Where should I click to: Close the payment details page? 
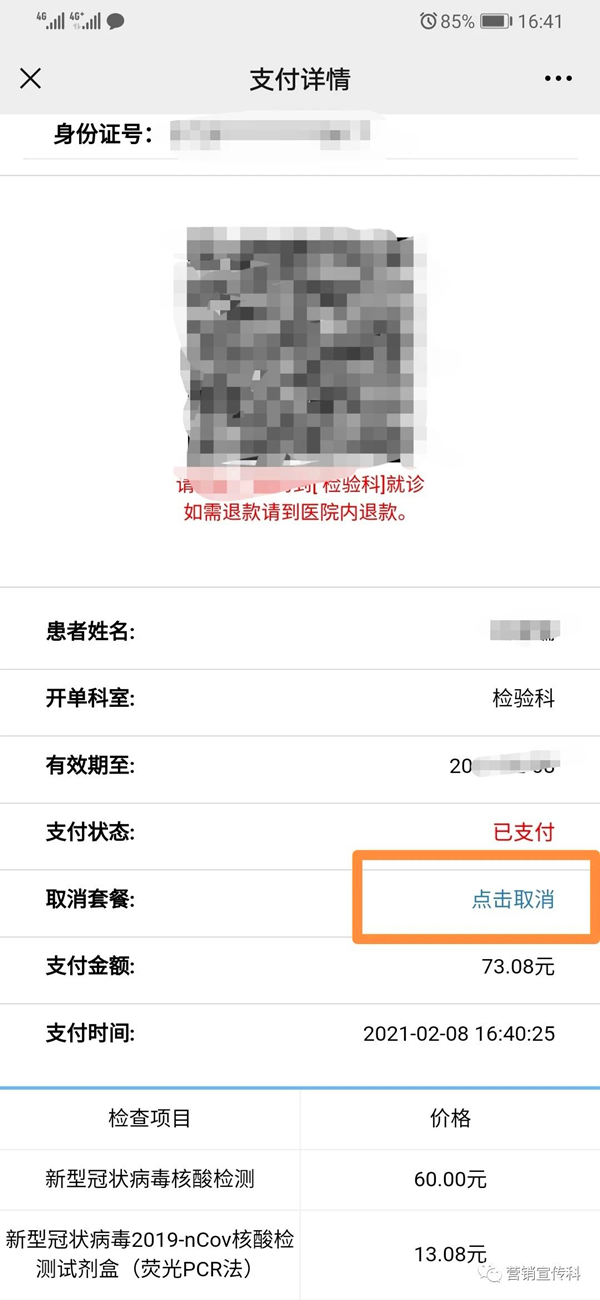pyautogui.click(x=31, y=79)
